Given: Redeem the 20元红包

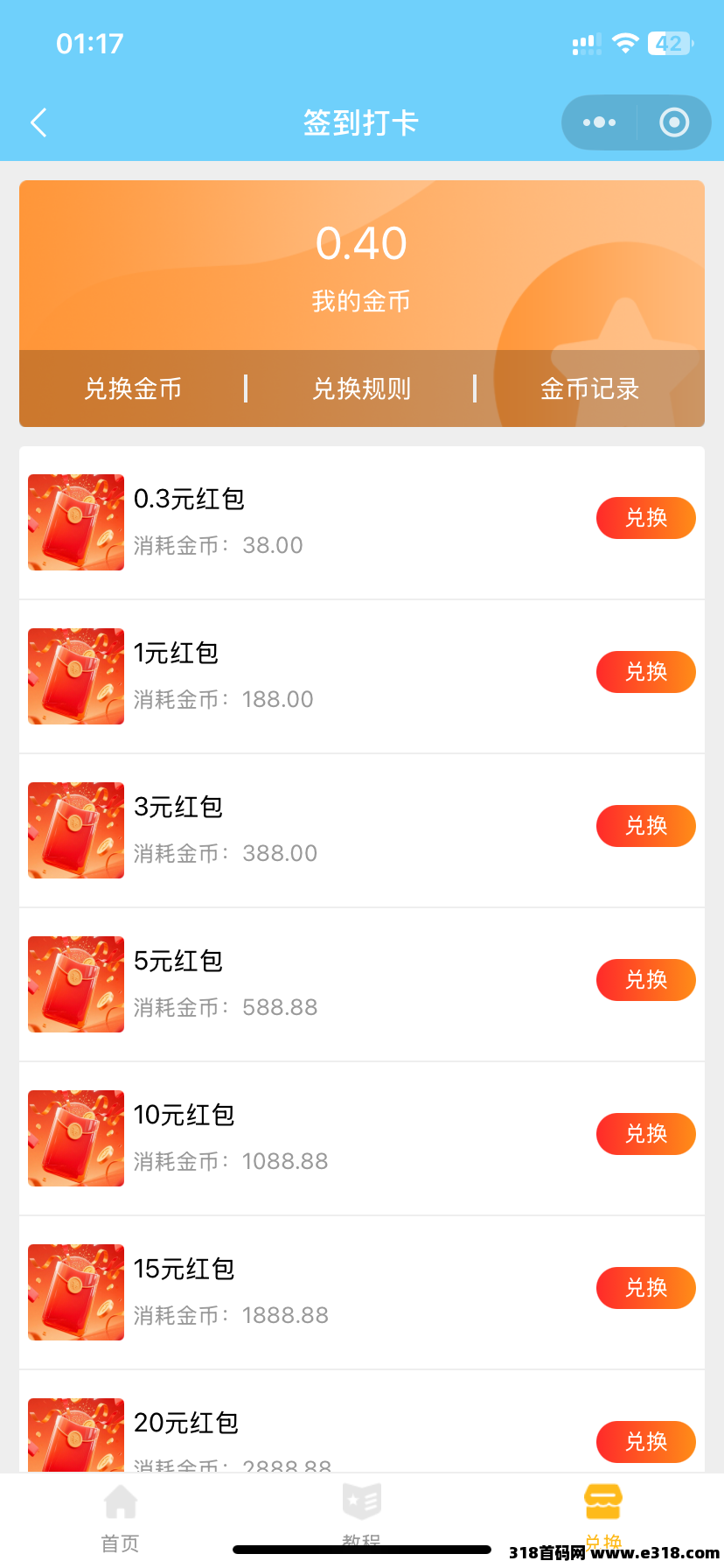Looking at the screenshot, I should (645, 1441).
